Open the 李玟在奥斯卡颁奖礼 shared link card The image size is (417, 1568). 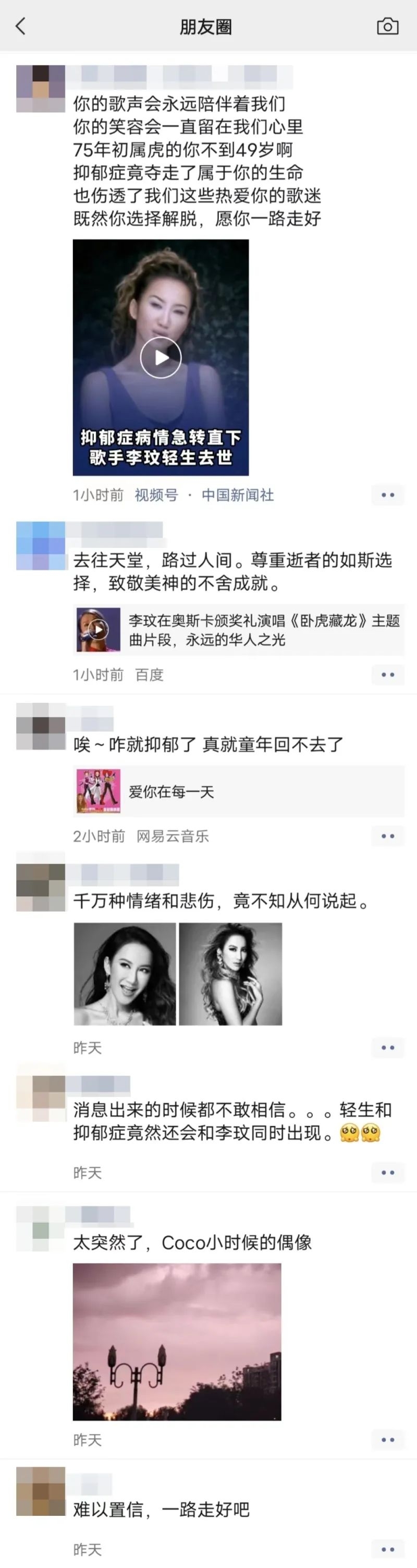(238, 630)
